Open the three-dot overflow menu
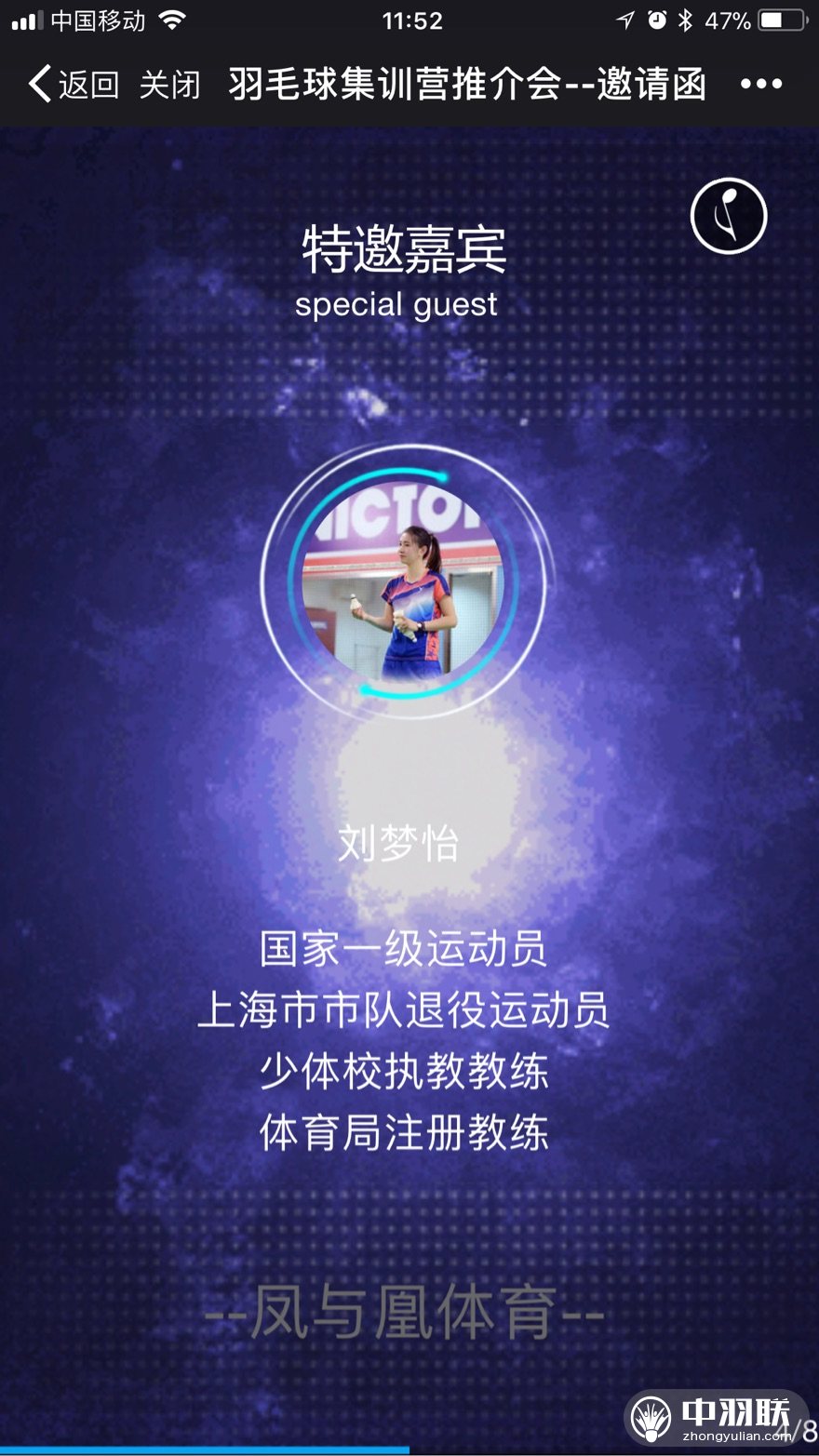819x1456 pixels. (x=760, y=85)
